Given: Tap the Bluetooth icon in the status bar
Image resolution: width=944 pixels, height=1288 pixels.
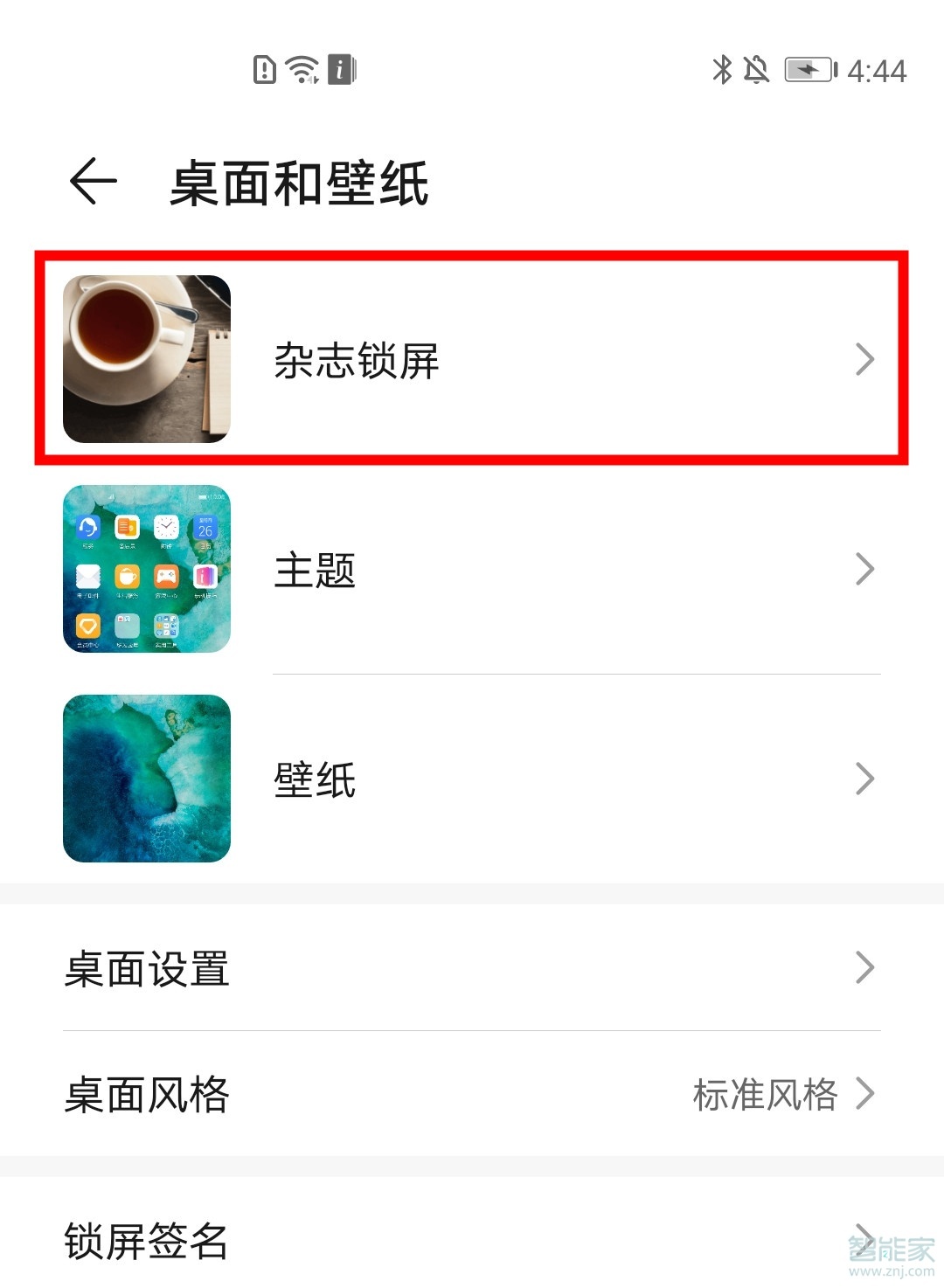Looking at the screenshot, I should tap(723, 68).
